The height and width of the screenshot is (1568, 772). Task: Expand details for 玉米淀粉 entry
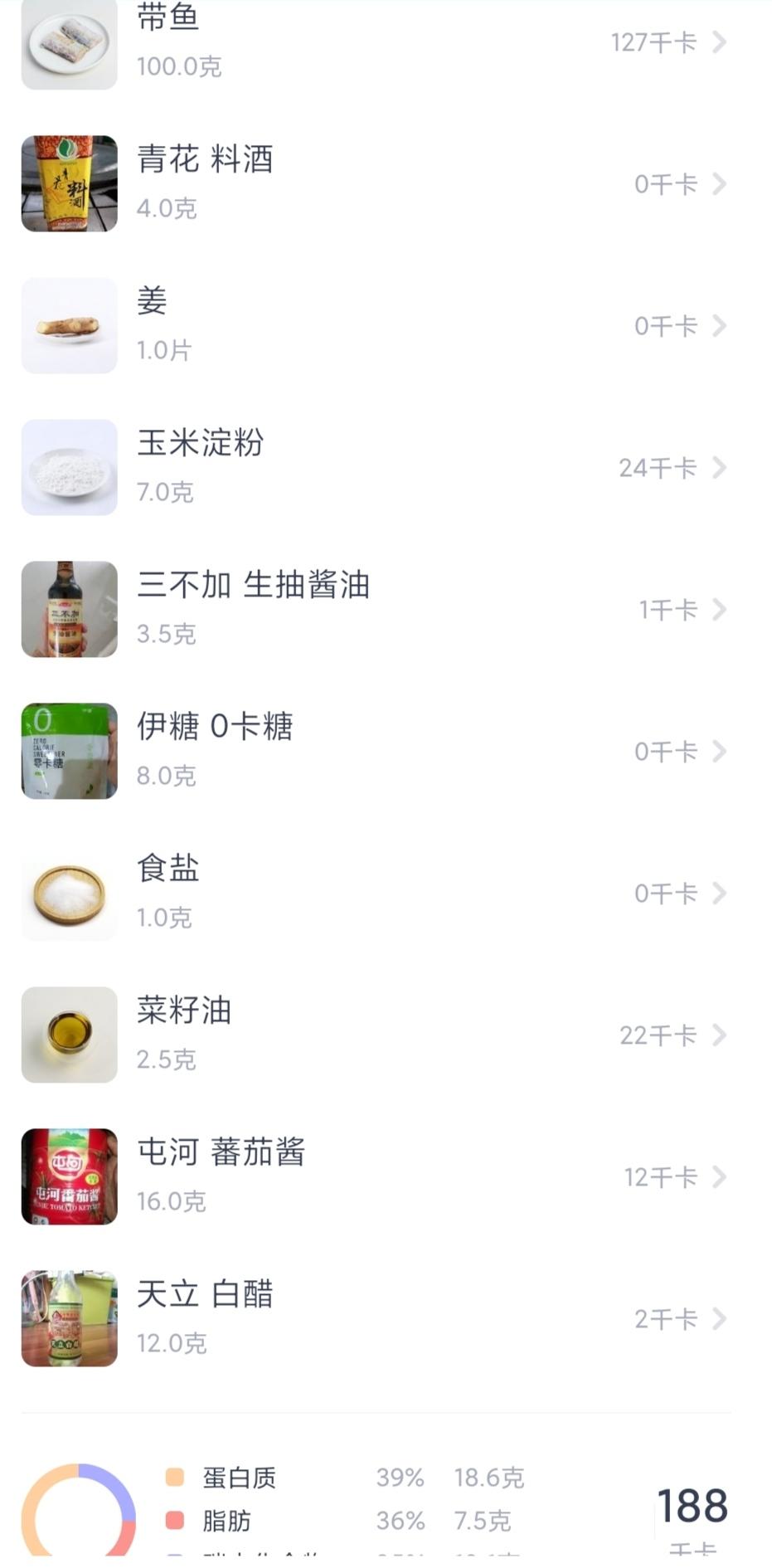pyautogui.click(x=718, y=467)
